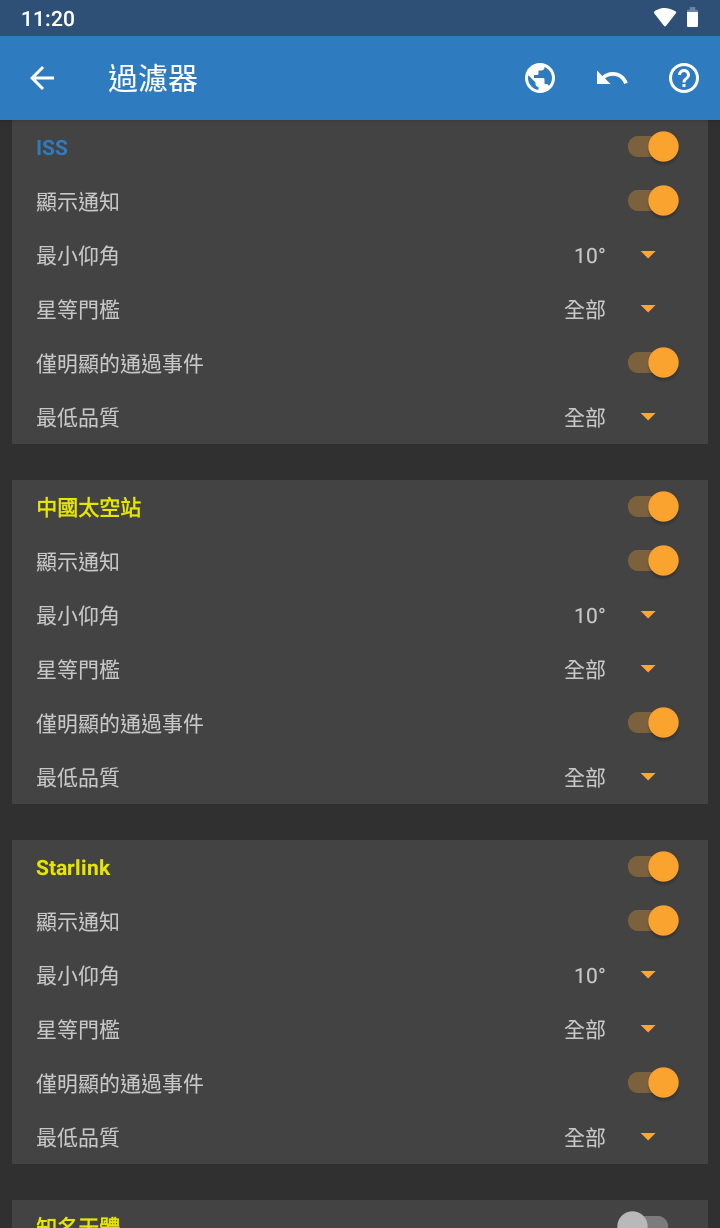Click the Starlink section header
Viewport: 720px width, 1228px height.
[x=73, y=867]
